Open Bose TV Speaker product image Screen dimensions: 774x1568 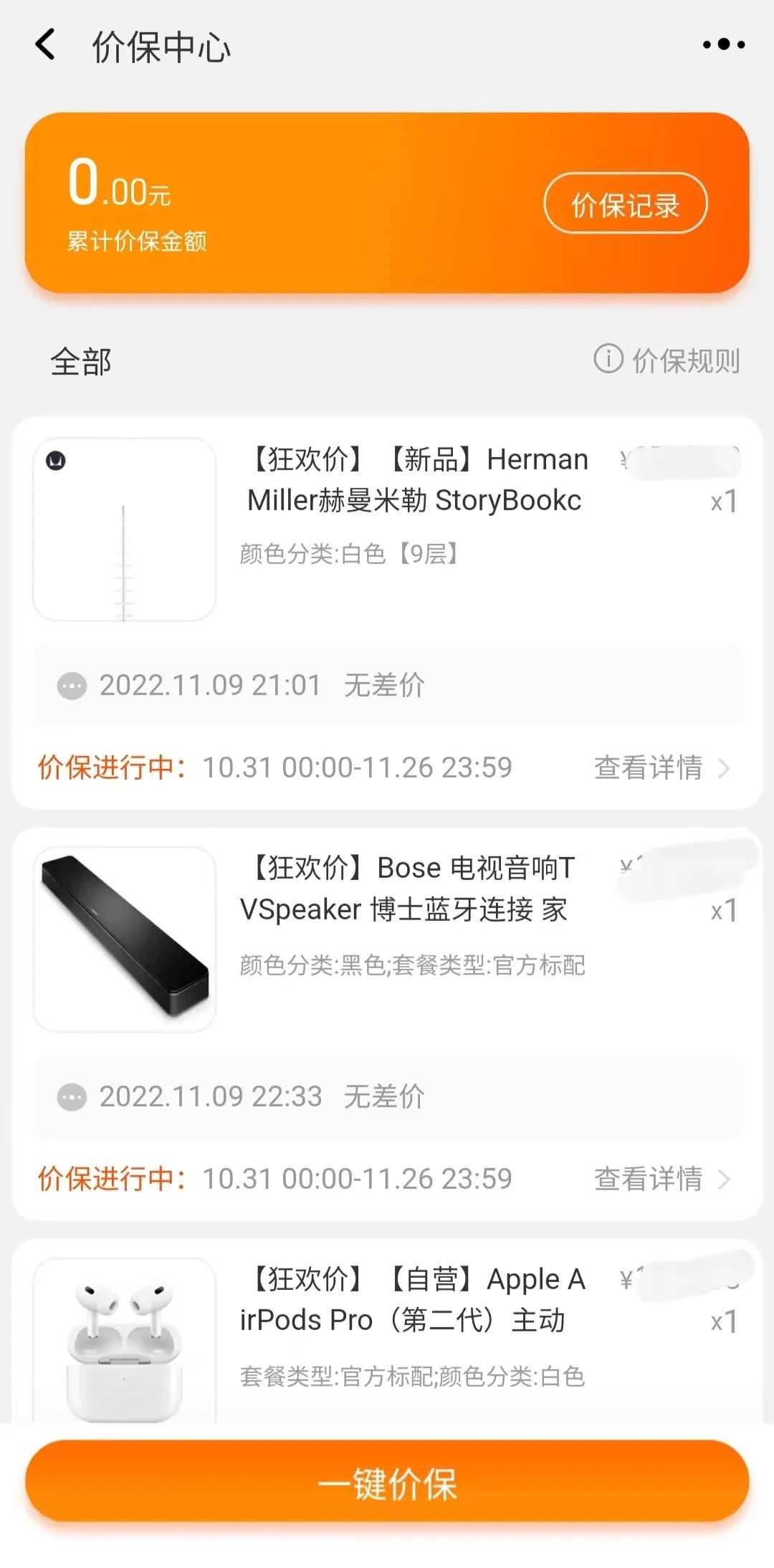tap(125, 939)
